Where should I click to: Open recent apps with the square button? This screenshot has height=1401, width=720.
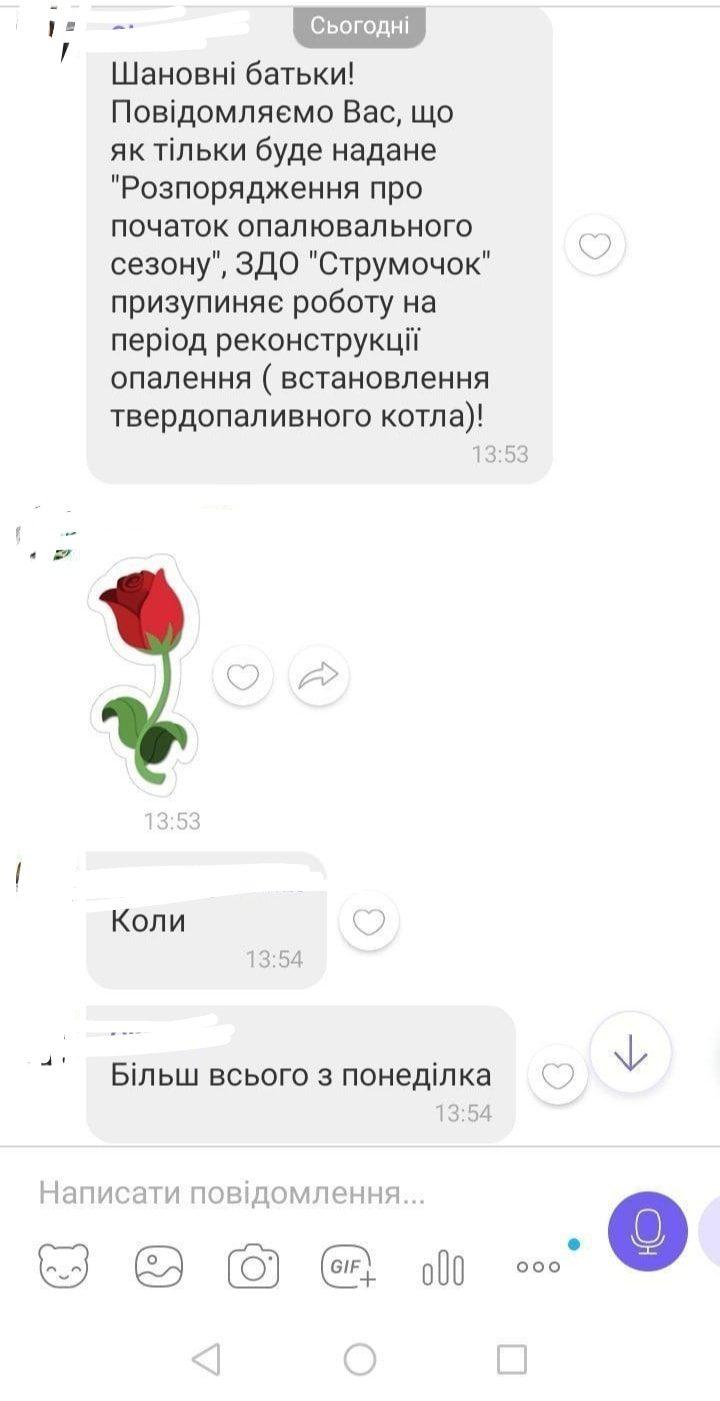(512, 1360)
